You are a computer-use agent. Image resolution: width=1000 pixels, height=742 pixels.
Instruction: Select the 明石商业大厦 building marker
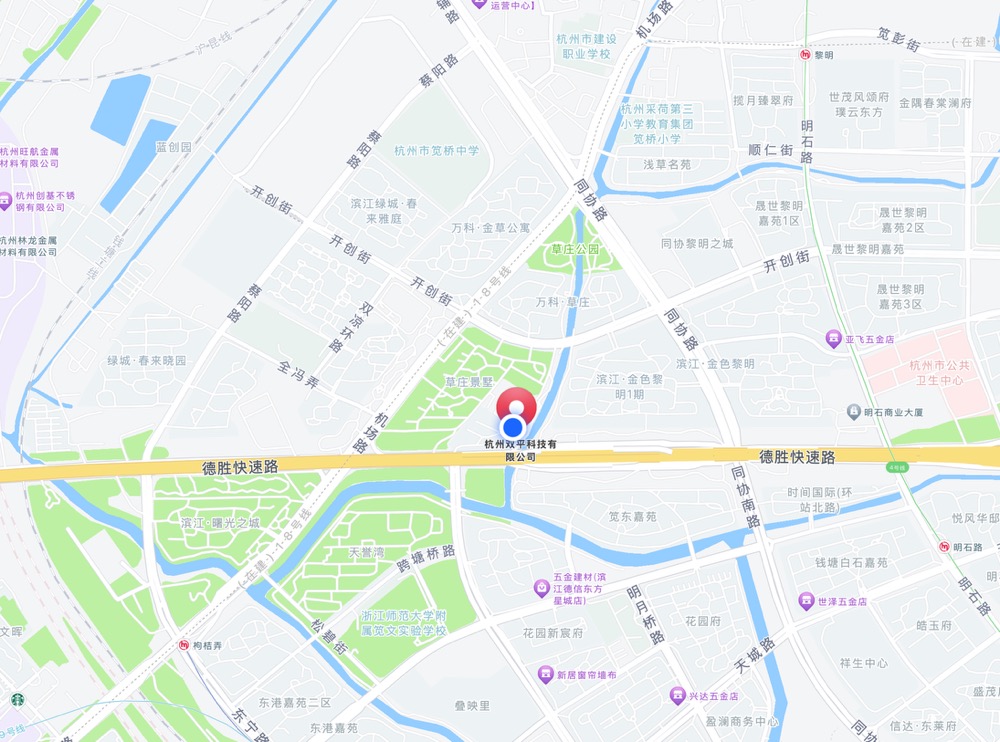pos(853,412)
